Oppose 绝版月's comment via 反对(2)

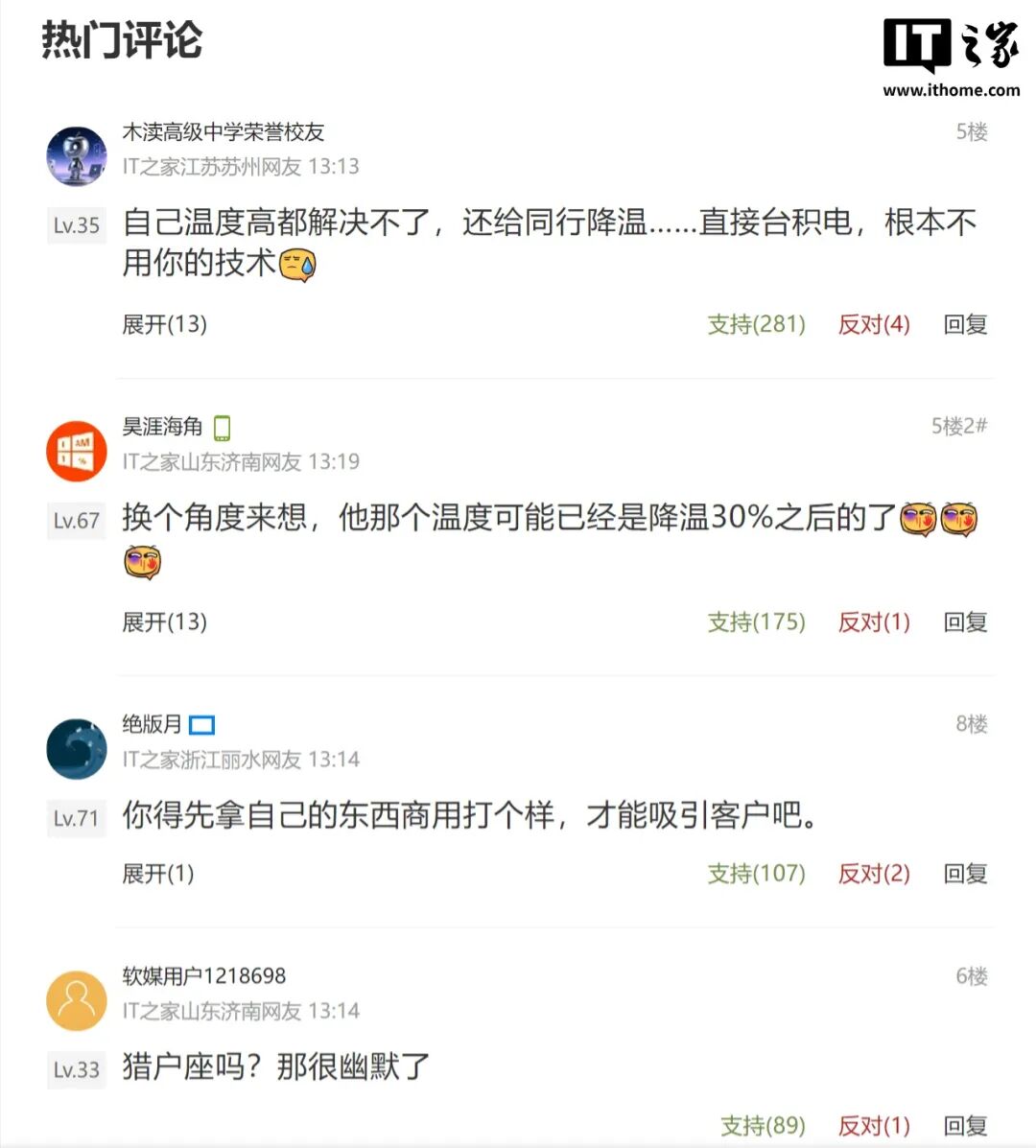coord(873,873)
